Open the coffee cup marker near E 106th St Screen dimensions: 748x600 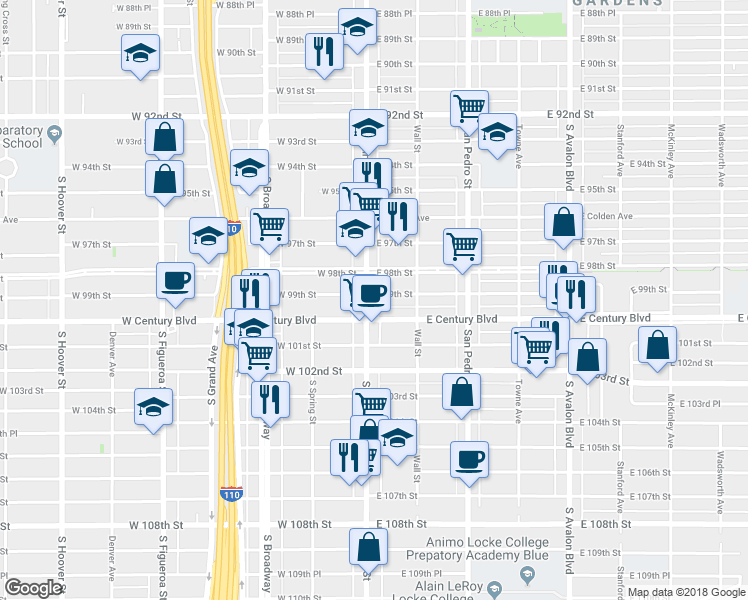tap(469, 459)
